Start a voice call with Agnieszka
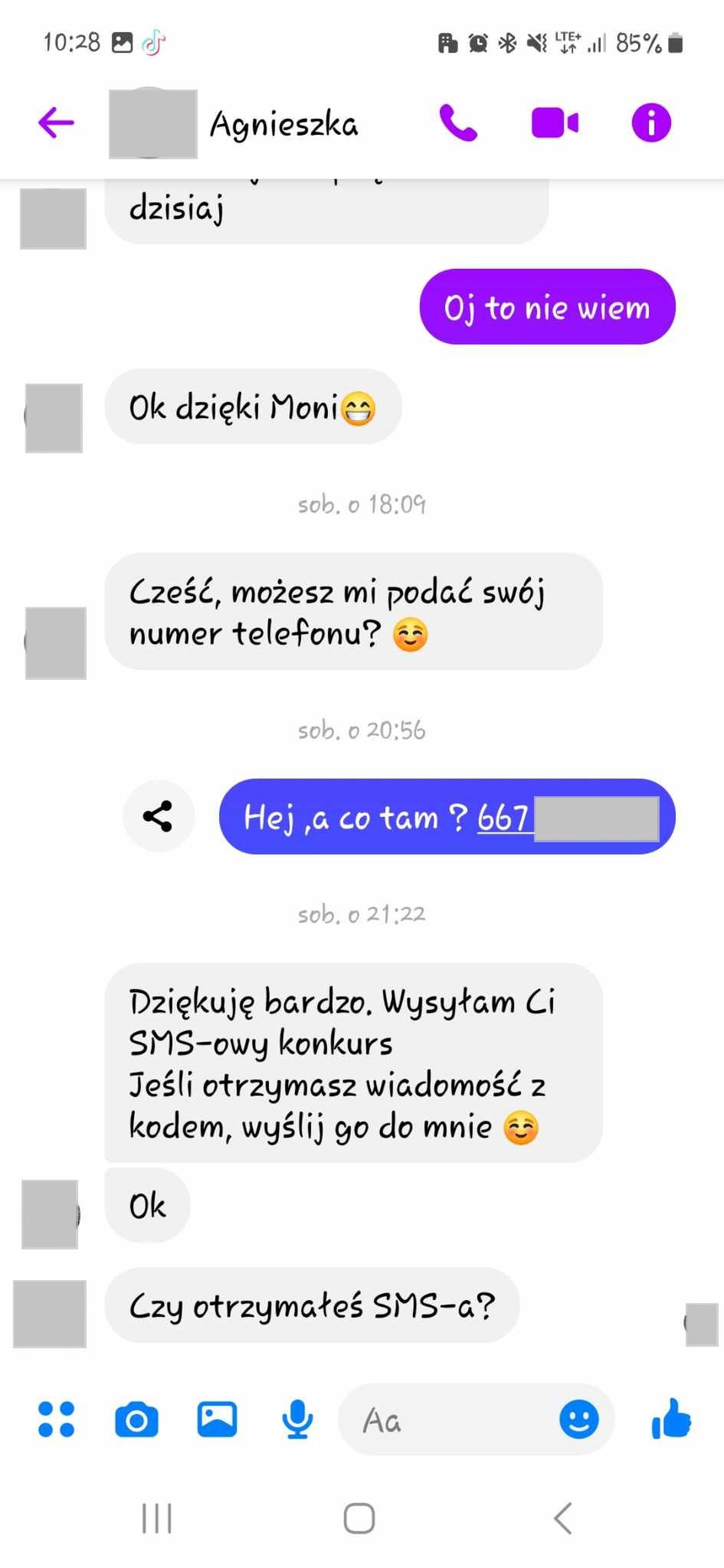 pos(458,123)
